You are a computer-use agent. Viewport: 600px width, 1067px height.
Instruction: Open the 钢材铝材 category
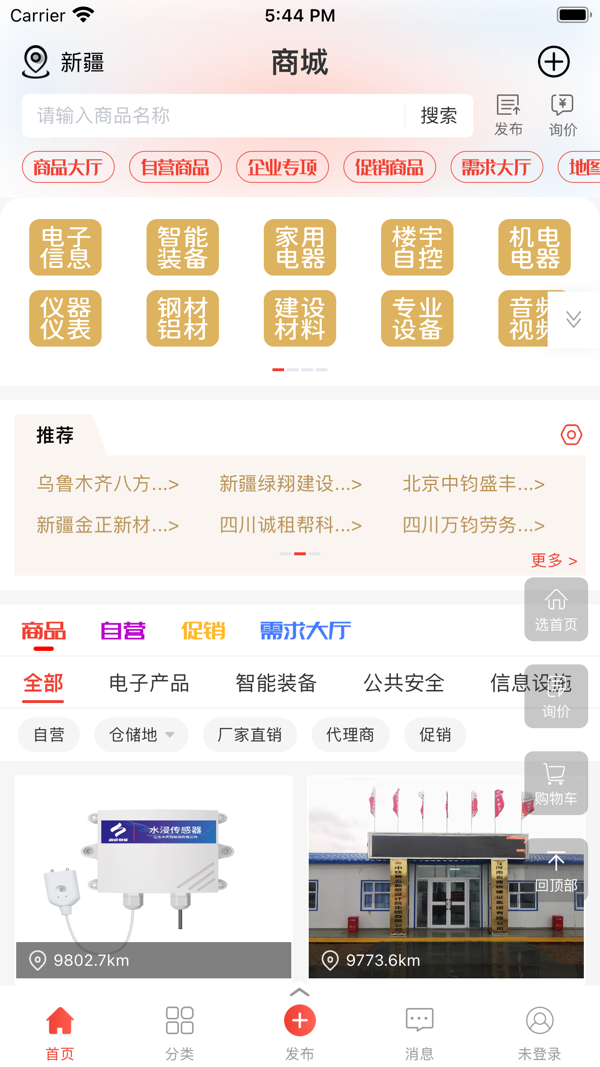pyautogui.click(x=182, y=318)
